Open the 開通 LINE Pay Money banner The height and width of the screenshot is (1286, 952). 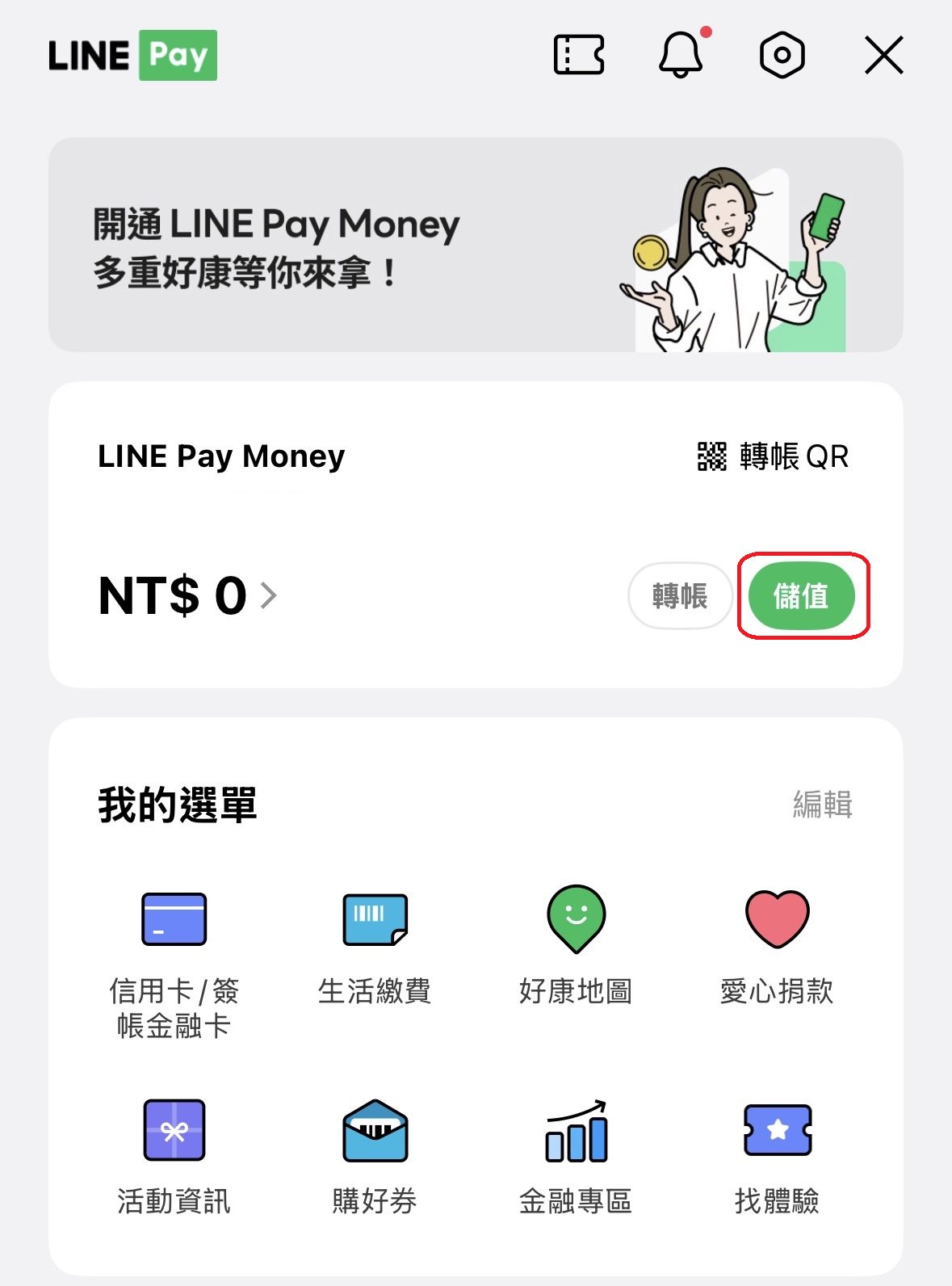click(x=476, y=245)
